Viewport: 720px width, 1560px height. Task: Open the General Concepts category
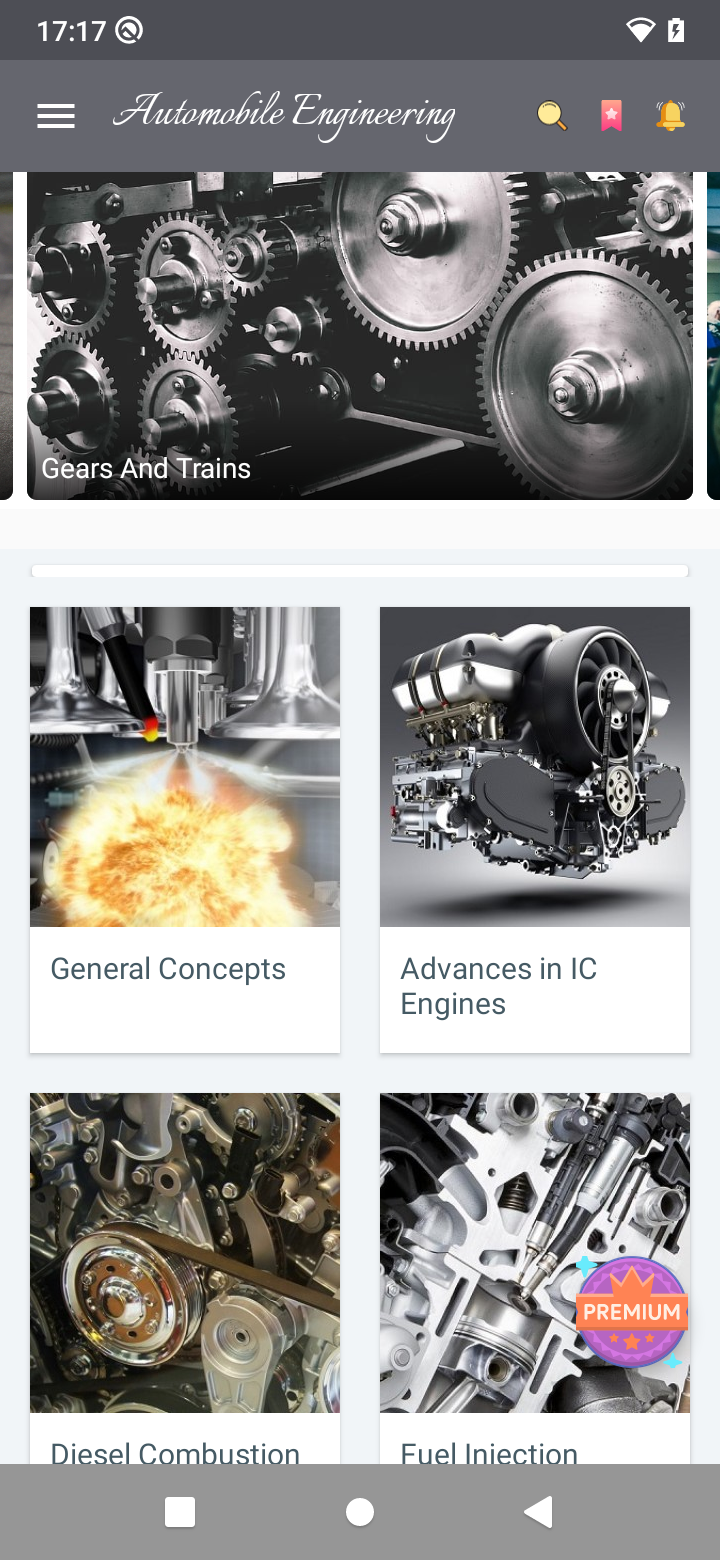(185, 828)
